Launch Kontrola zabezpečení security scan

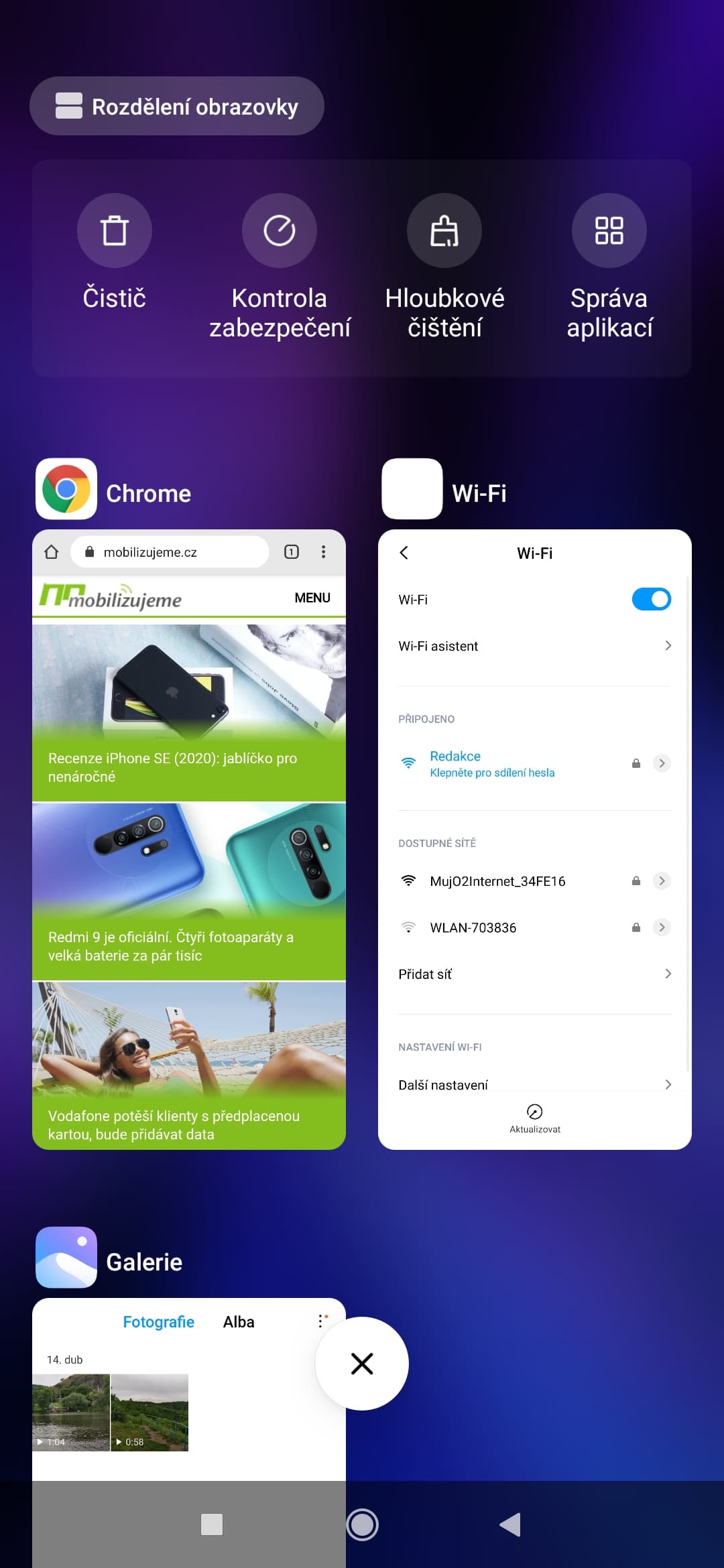280,231
